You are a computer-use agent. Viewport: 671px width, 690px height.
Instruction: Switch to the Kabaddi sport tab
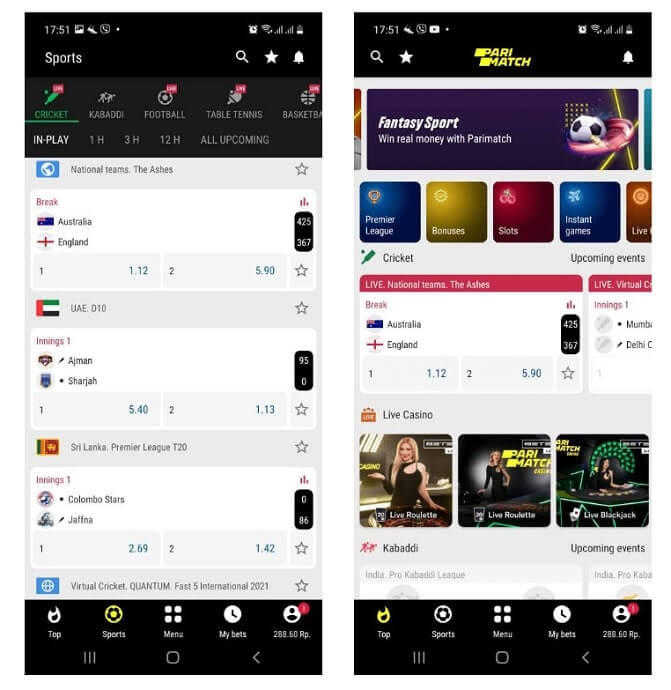pyautogui.click(x=105, y=104)
